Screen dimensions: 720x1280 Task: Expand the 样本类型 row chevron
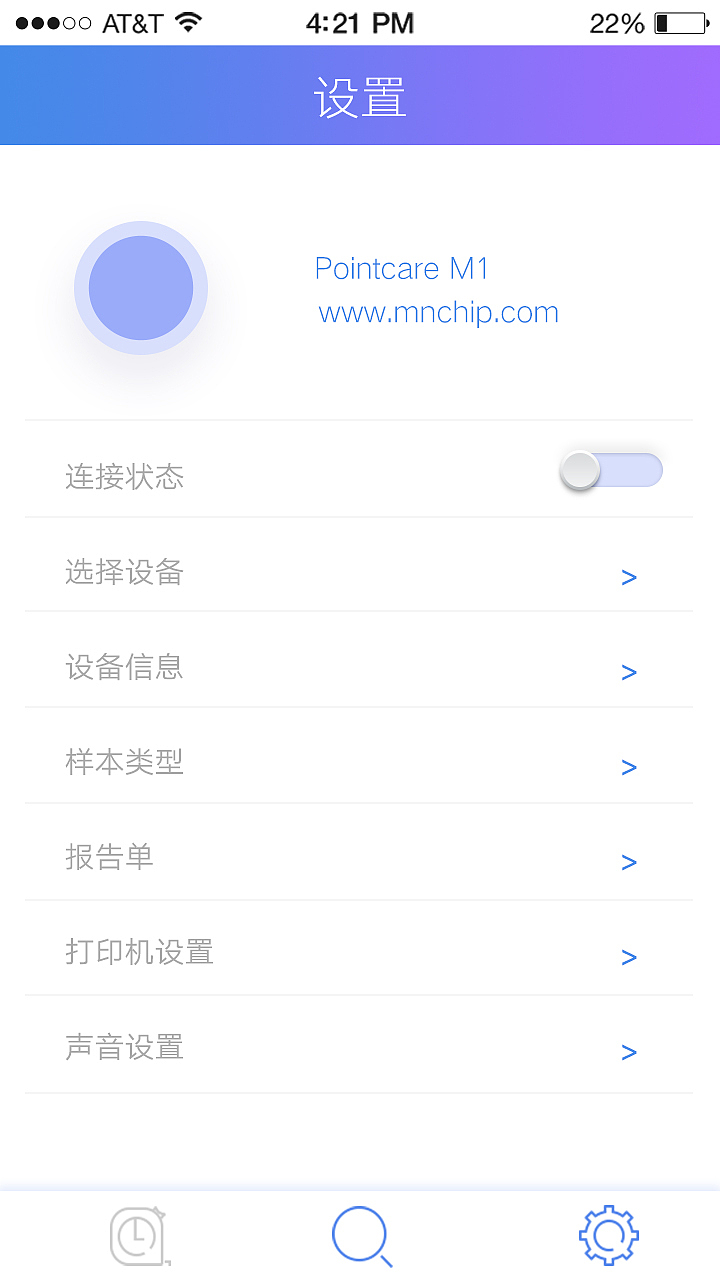(x=628, y=767)
